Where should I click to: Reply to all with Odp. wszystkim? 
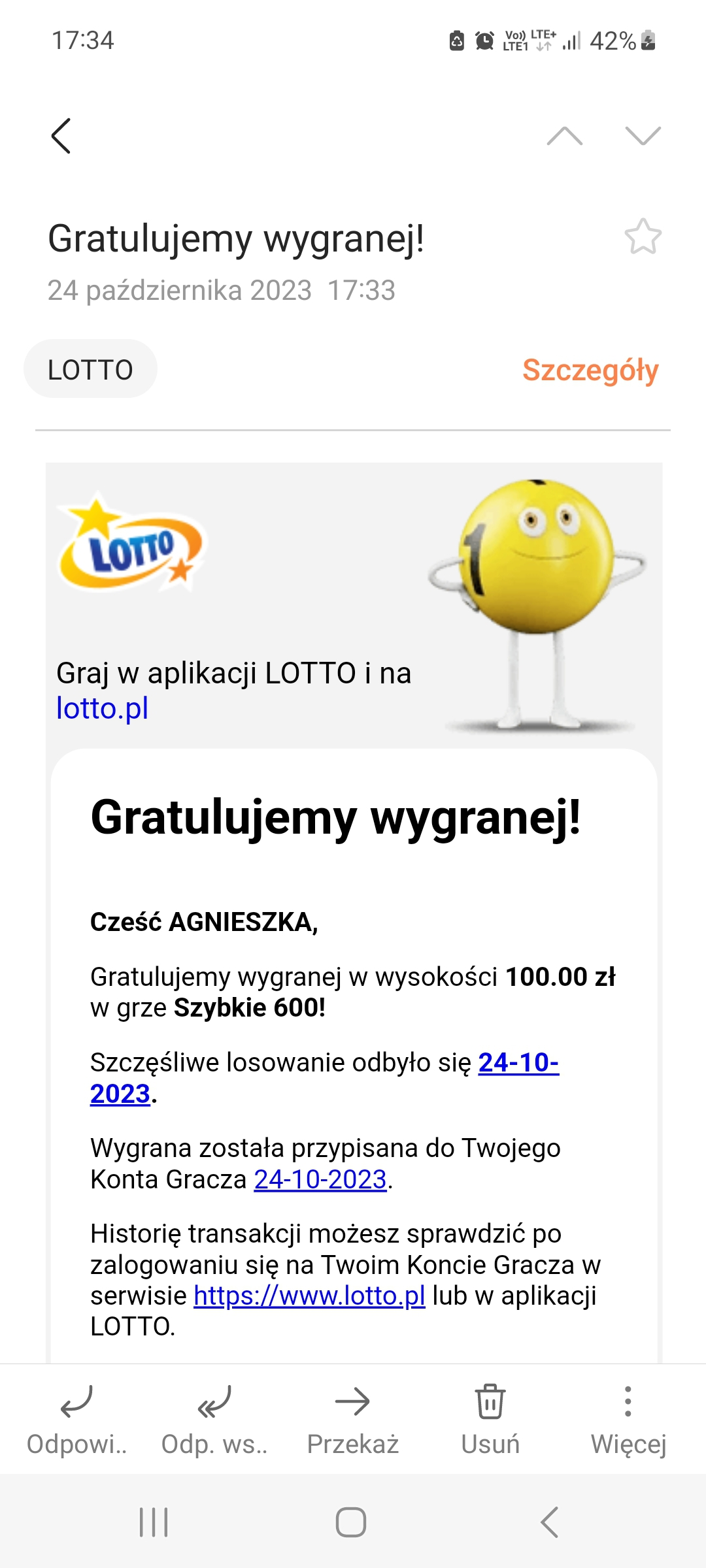pos(214,1419)
